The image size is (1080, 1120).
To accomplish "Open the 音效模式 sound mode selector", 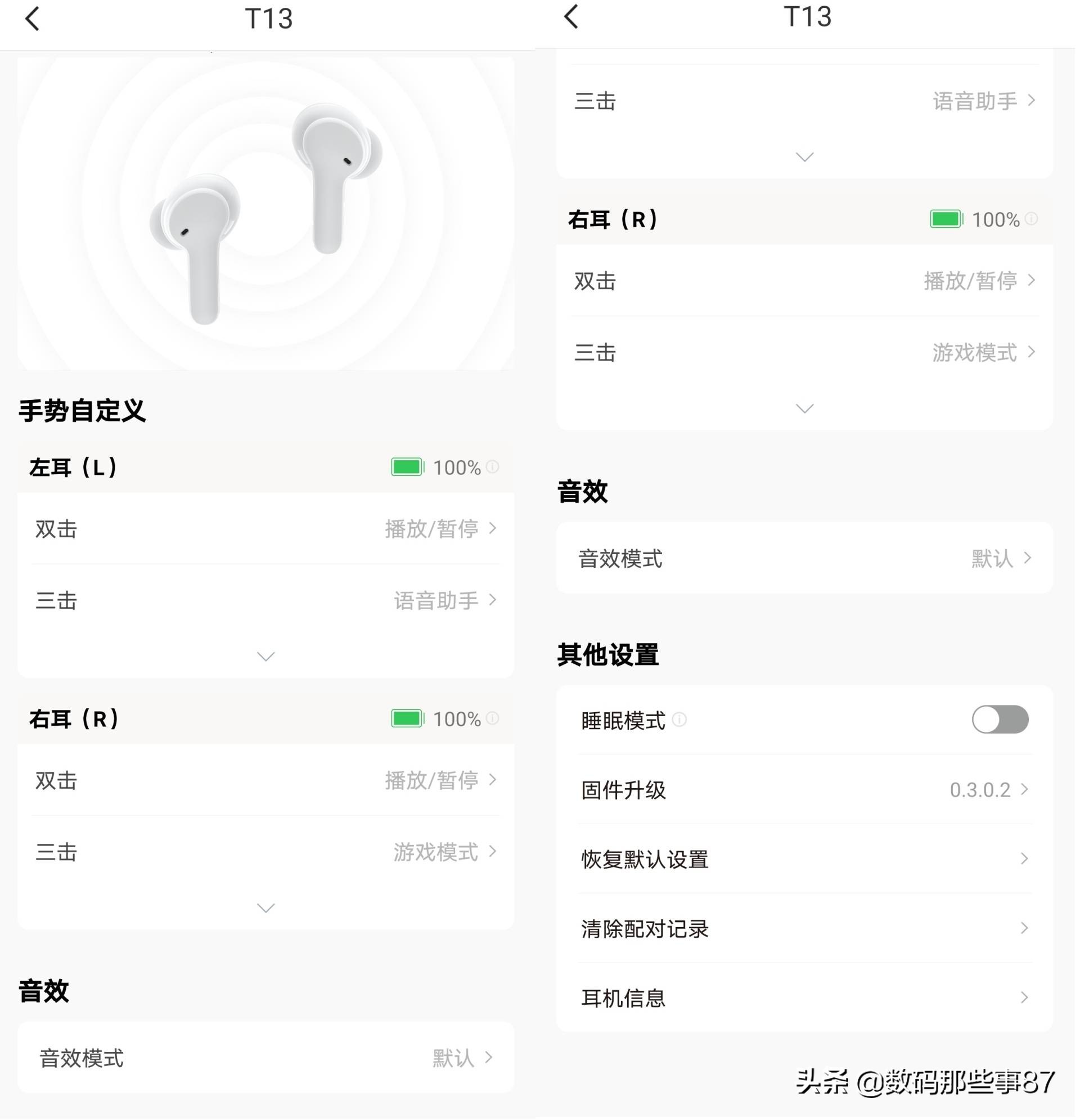I will tap(800, 559).
